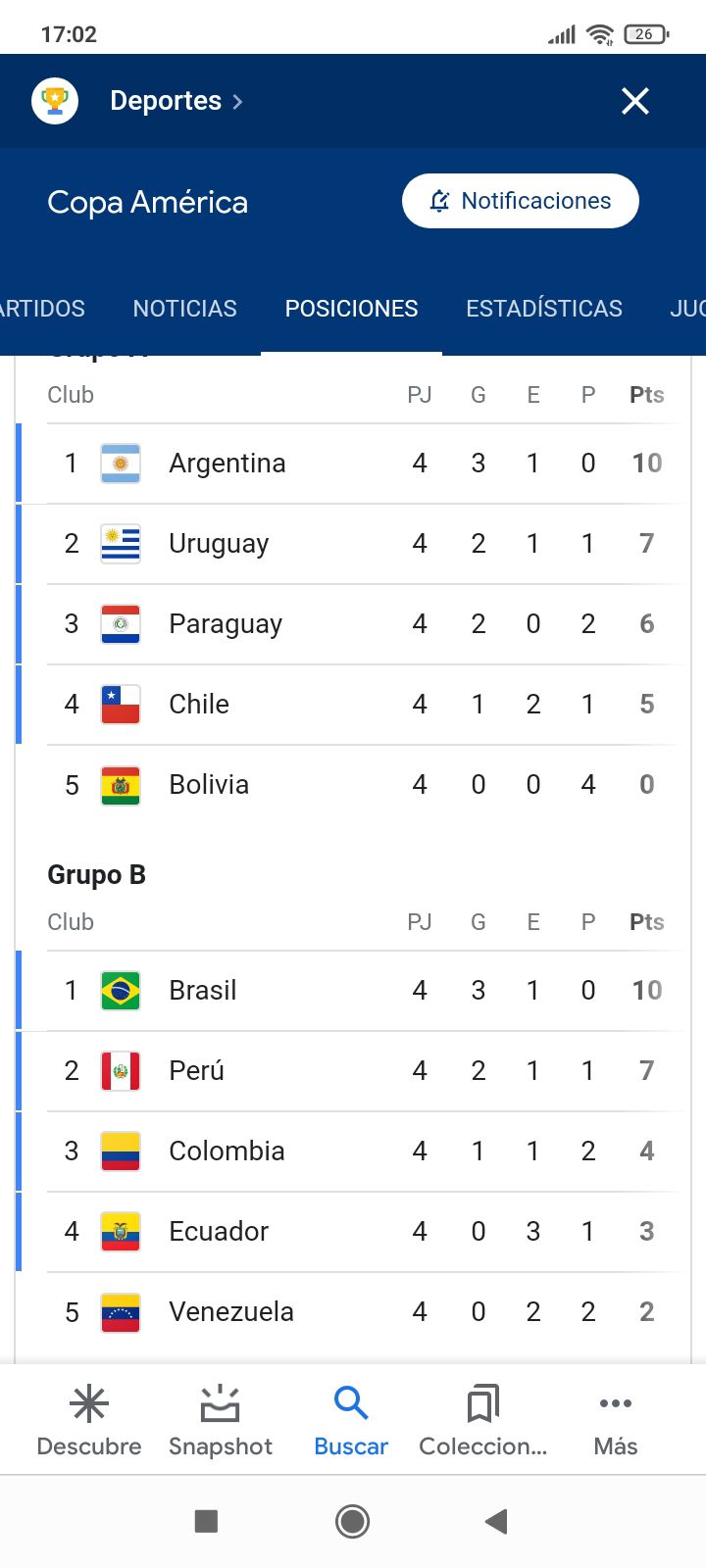This screenshot has height=1568, width=706.
Task: Open the Venezuela team row
Action: coord(353,1312)
